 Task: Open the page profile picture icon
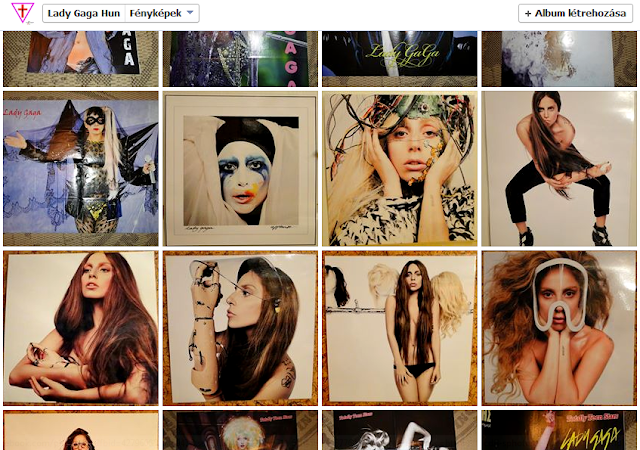click(x=20, y=14)
